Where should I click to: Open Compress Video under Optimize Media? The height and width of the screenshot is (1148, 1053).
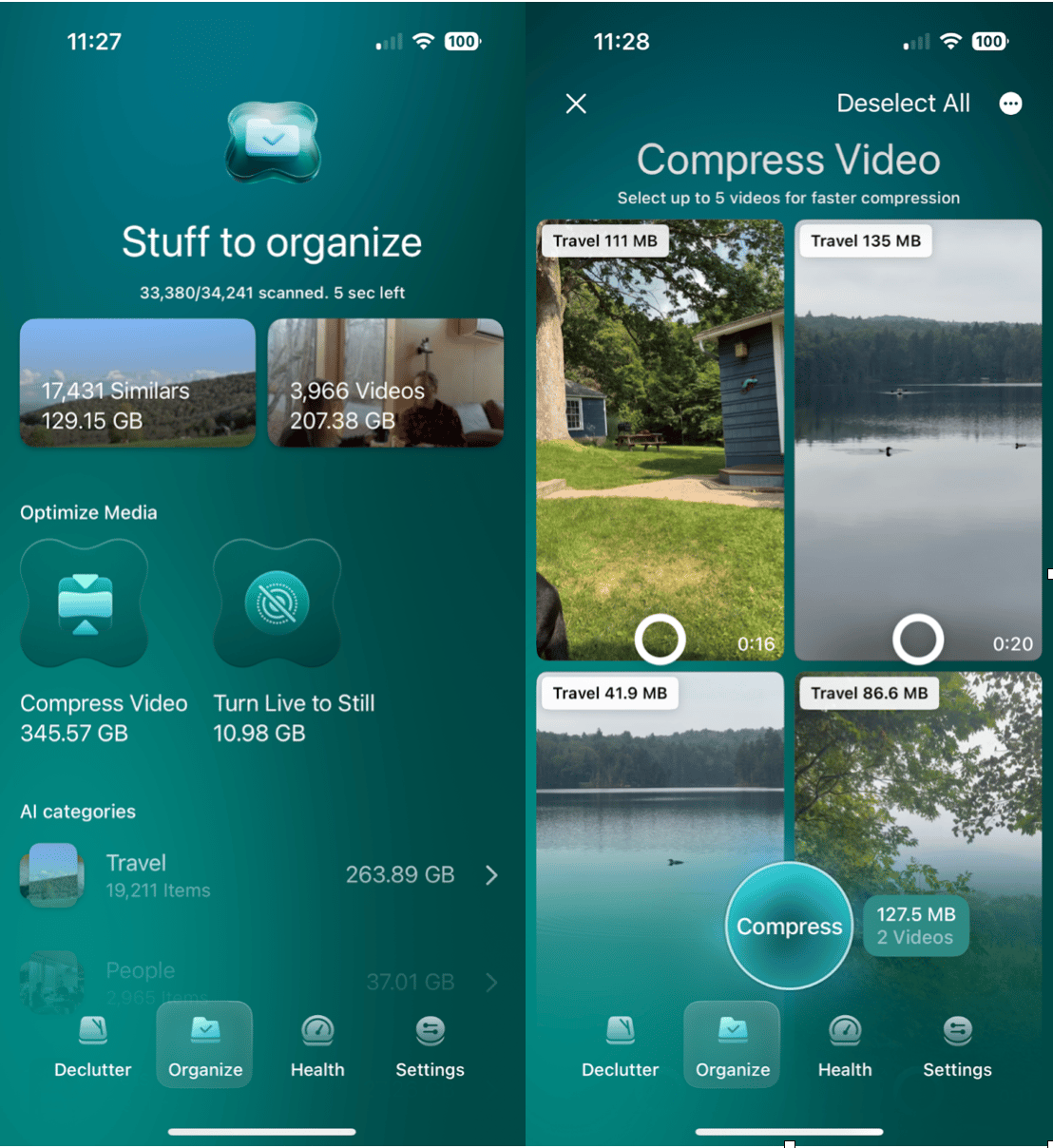coord(85,604)
